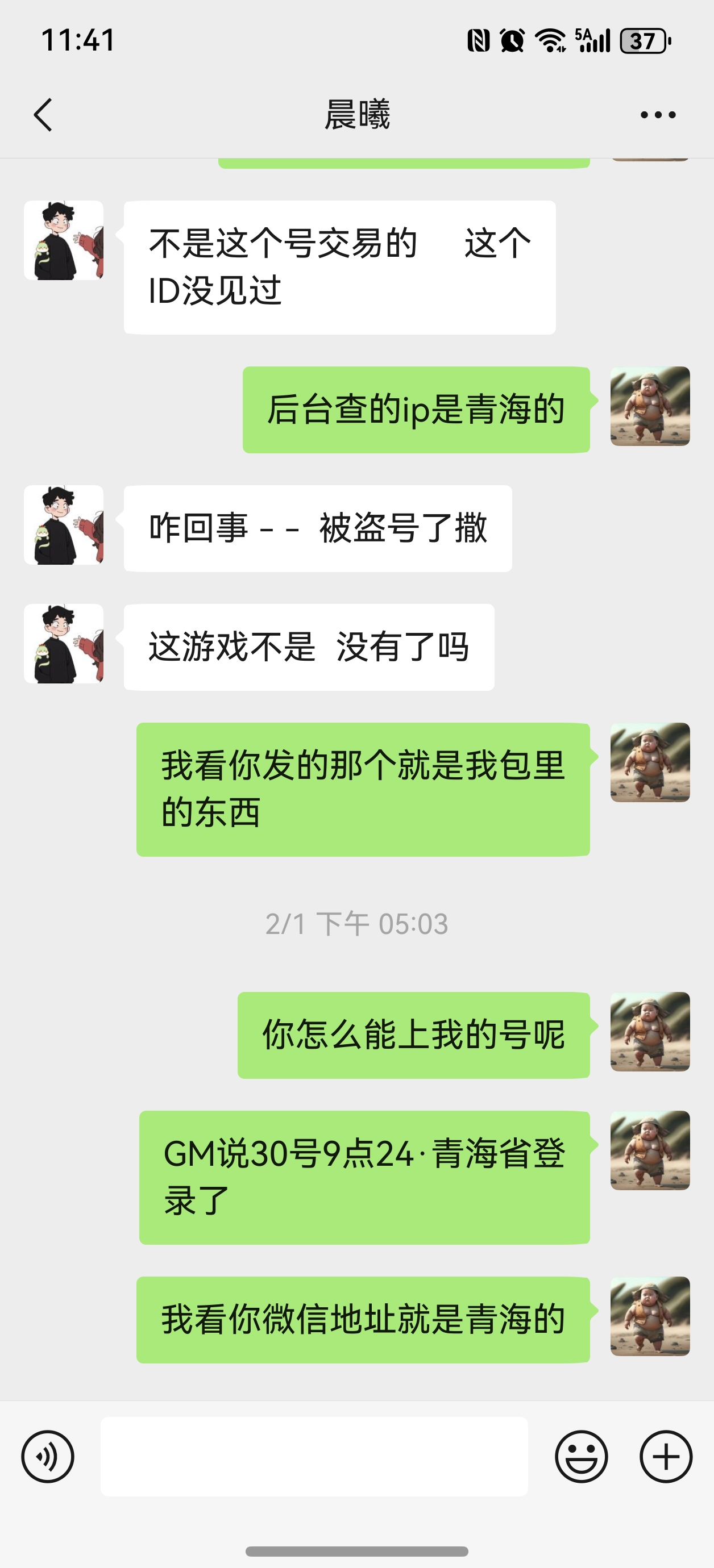
Task: Switch to voice message input
Action: click(x=48, y=1456)
